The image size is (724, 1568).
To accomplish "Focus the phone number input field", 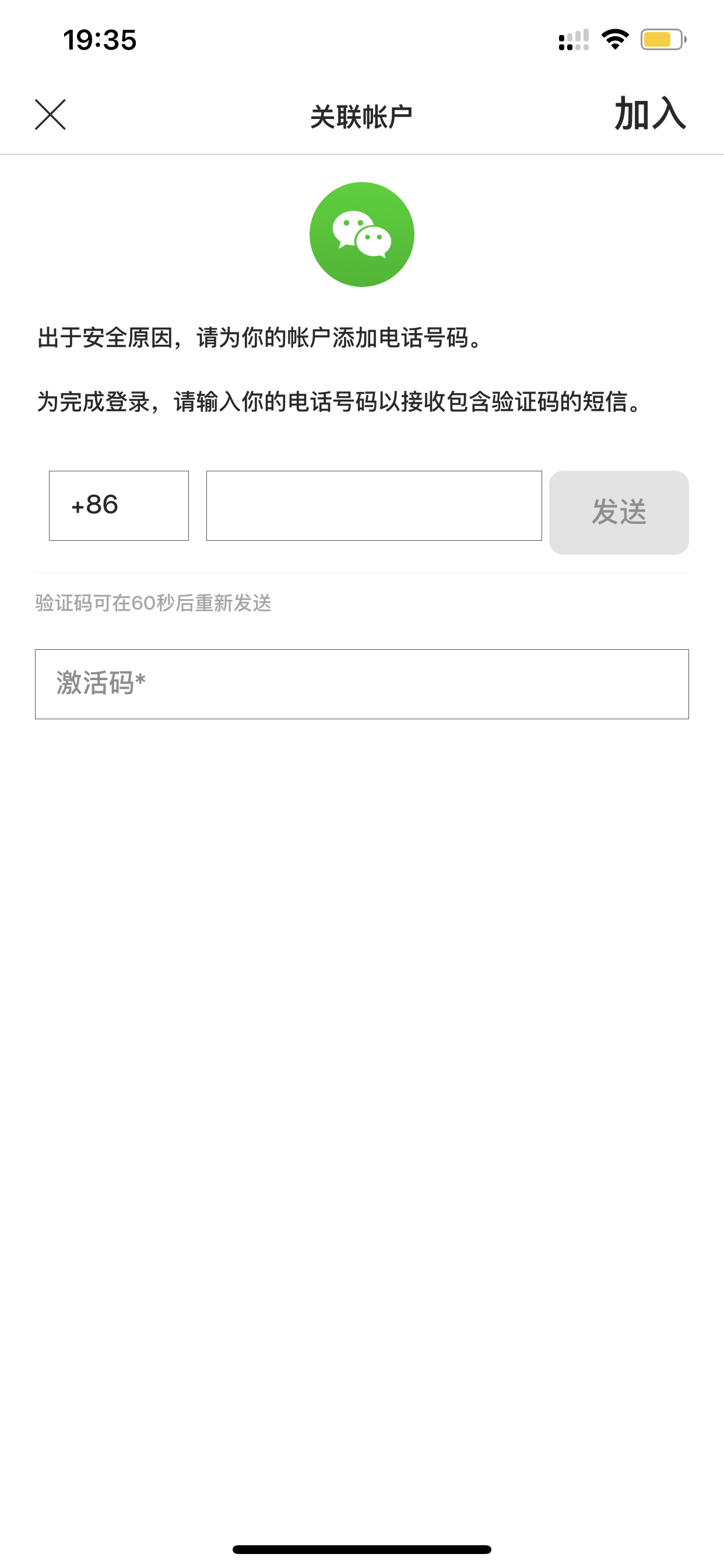I will click(x=374, y=505).
